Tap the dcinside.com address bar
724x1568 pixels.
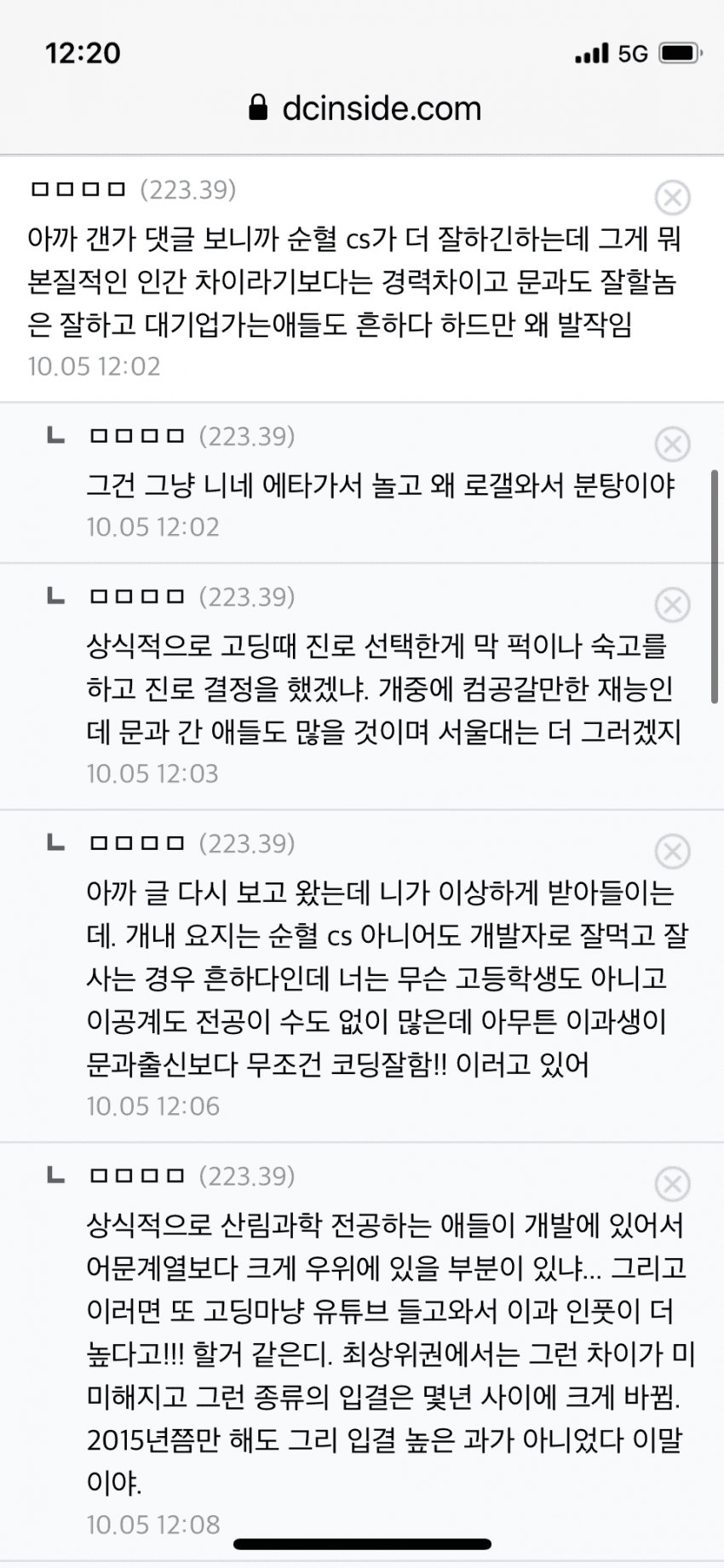365,108
